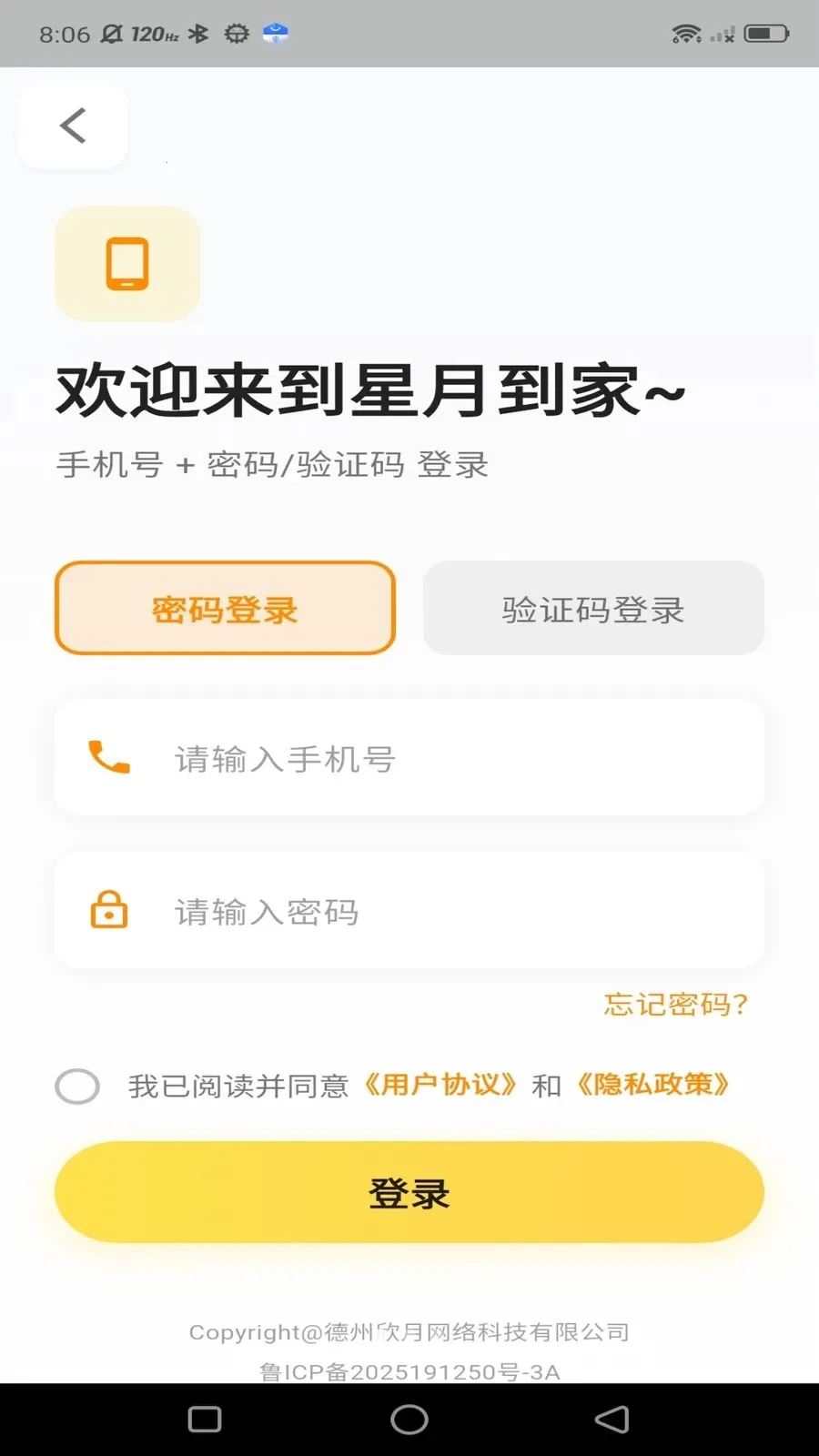819x1456 pixels.
Task: Select the 密码登录 tab
Action: [x=225, y=608]
